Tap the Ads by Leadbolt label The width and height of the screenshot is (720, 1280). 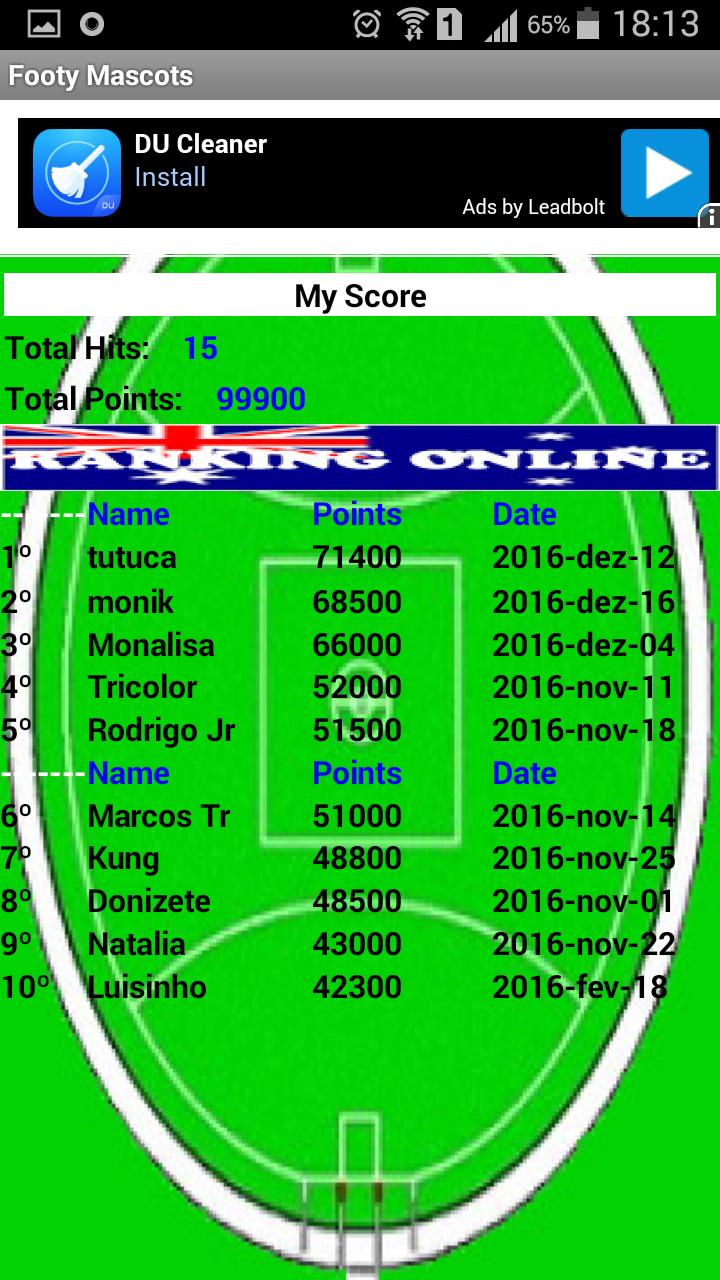(x=533, y=208)
